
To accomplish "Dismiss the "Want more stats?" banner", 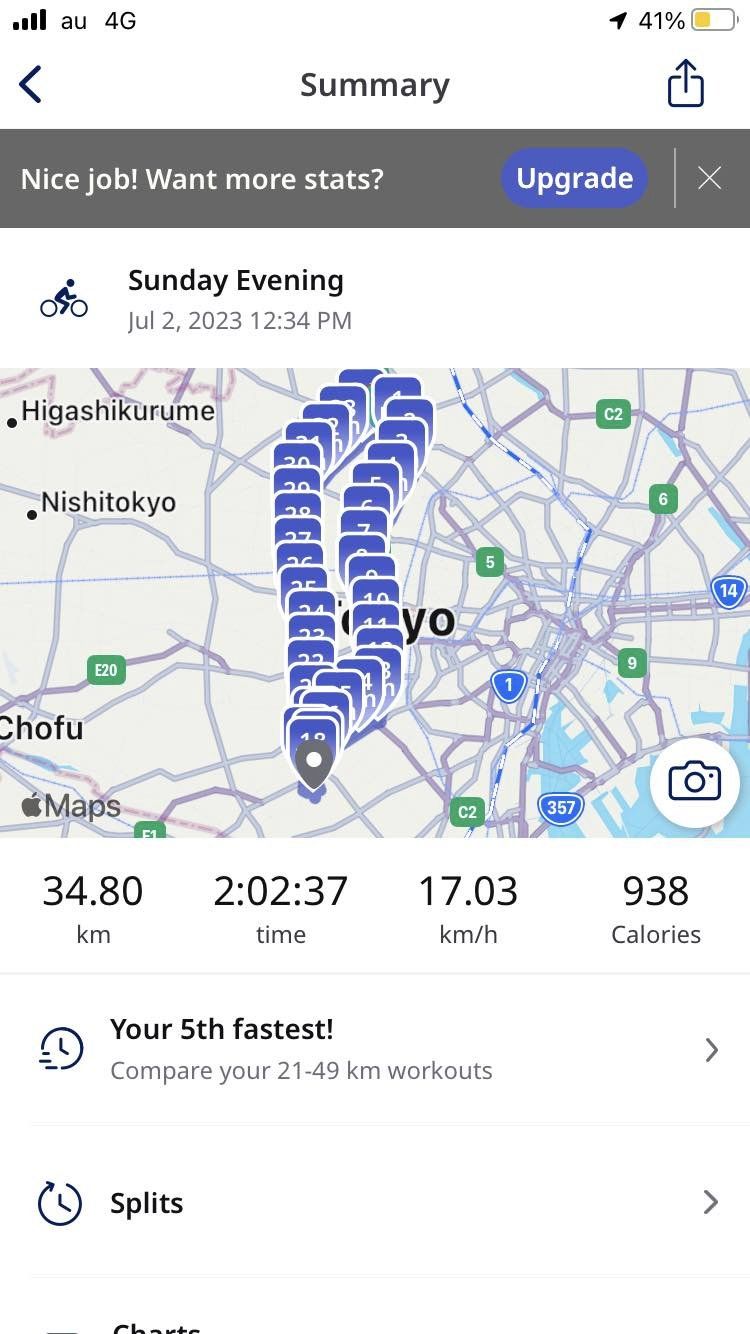I will coord(709,179).
